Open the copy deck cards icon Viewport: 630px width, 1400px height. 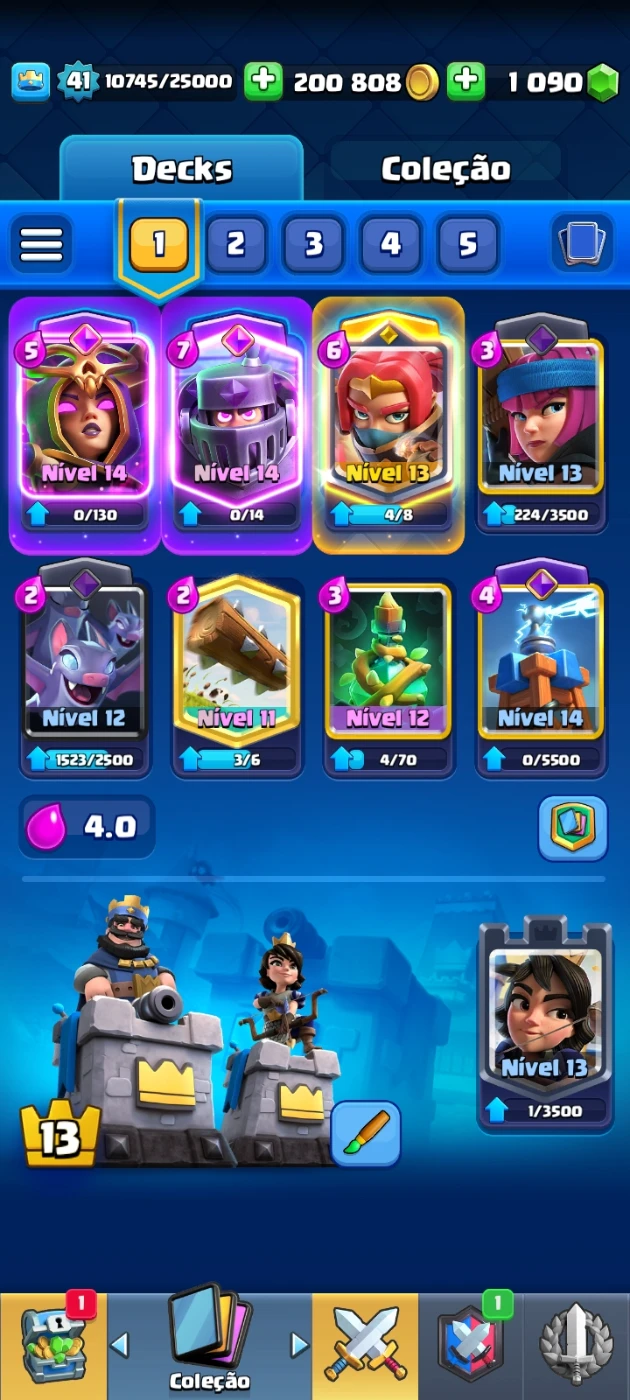tap(581, 243)
